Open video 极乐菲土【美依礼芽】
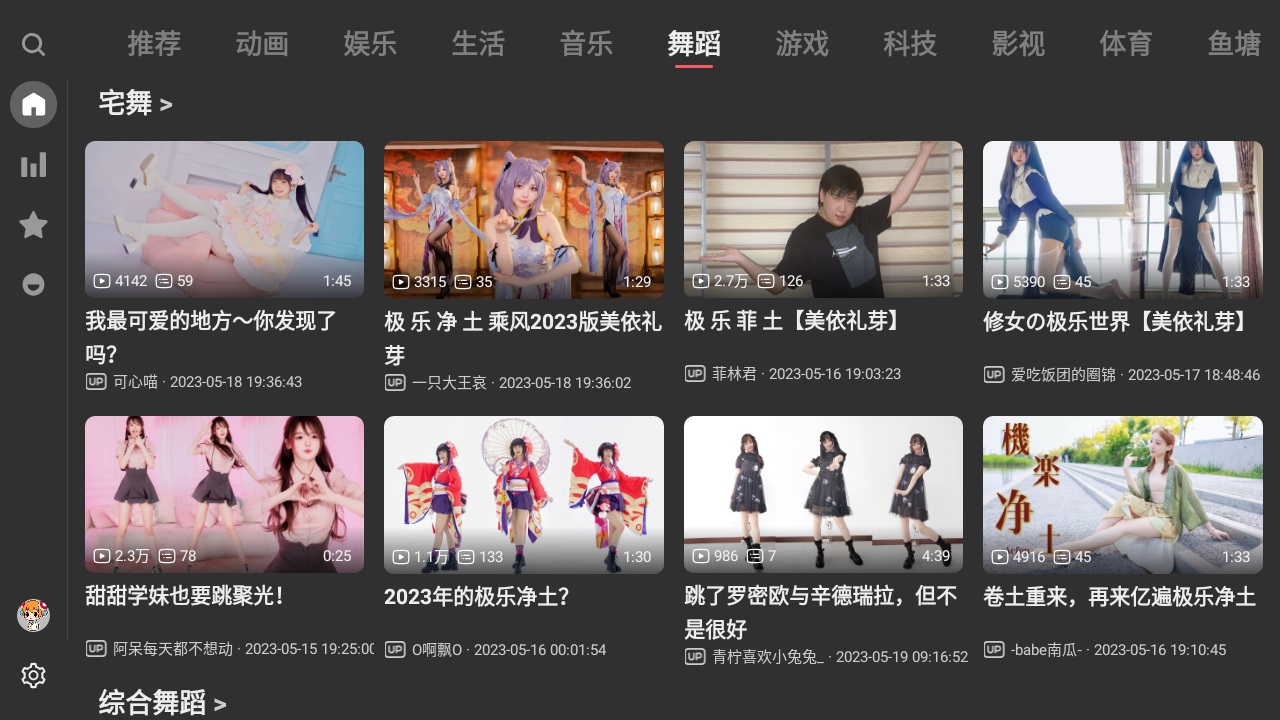The image size is (1280, 720). pyautogui.click(x=823, y=219)
